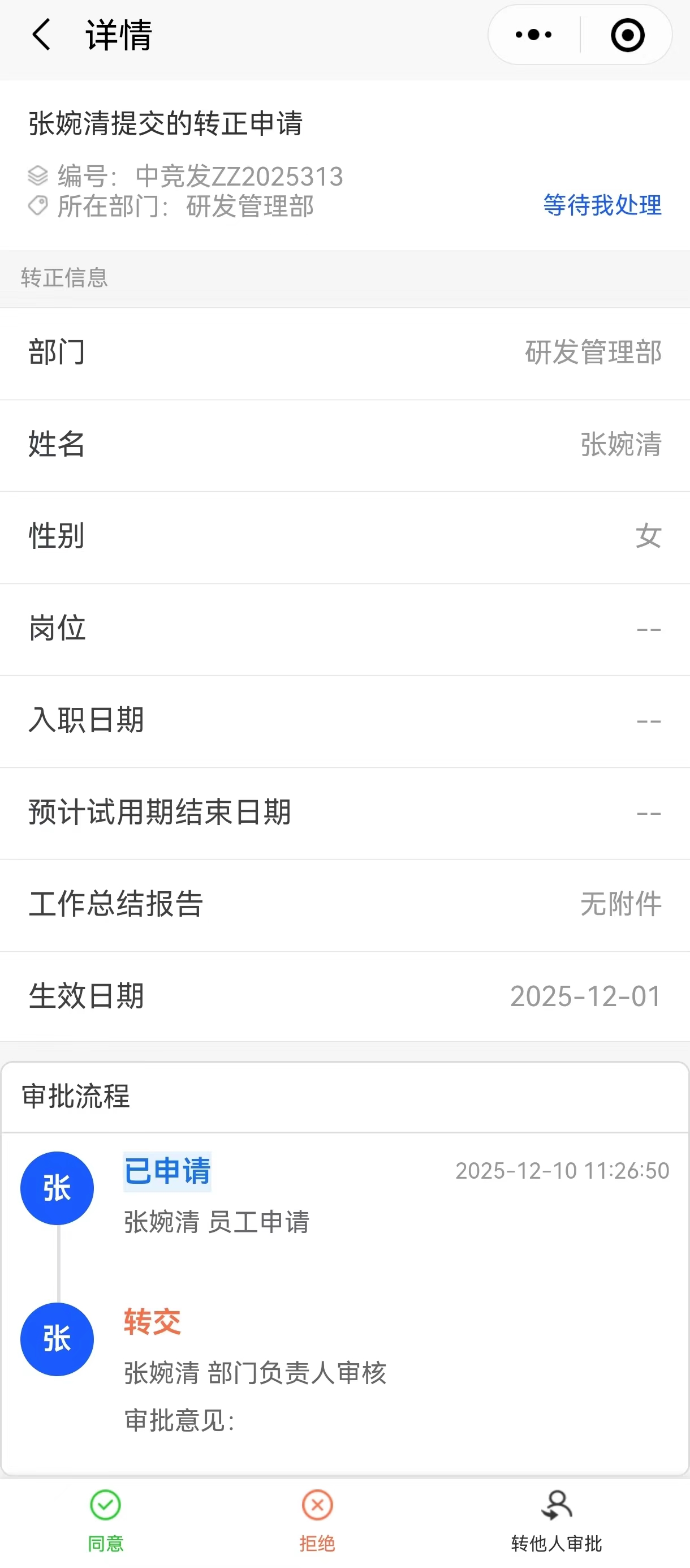Go back from the 详情 page

click(x=41, y=35)
